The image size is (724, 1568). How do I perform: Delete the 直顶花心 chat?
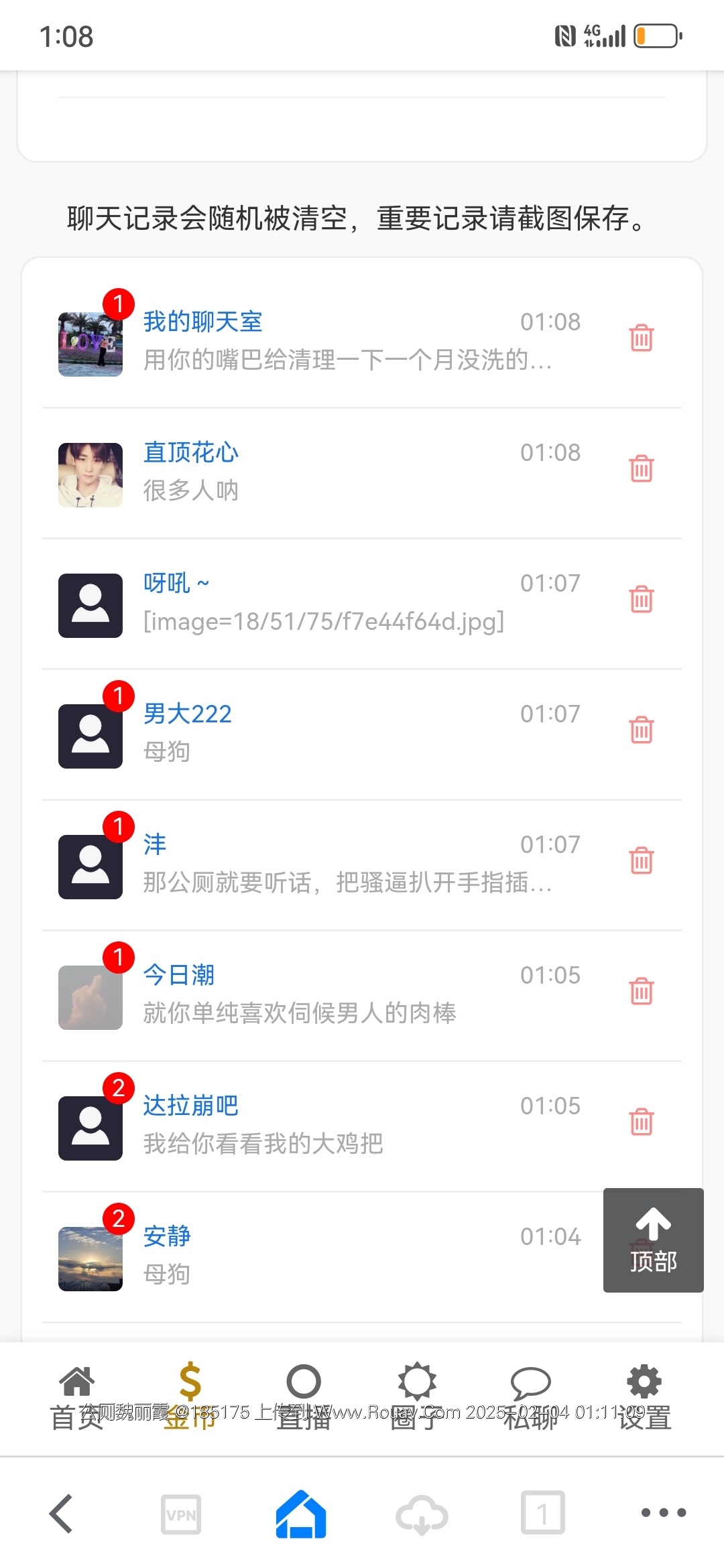tap(641, 468)
